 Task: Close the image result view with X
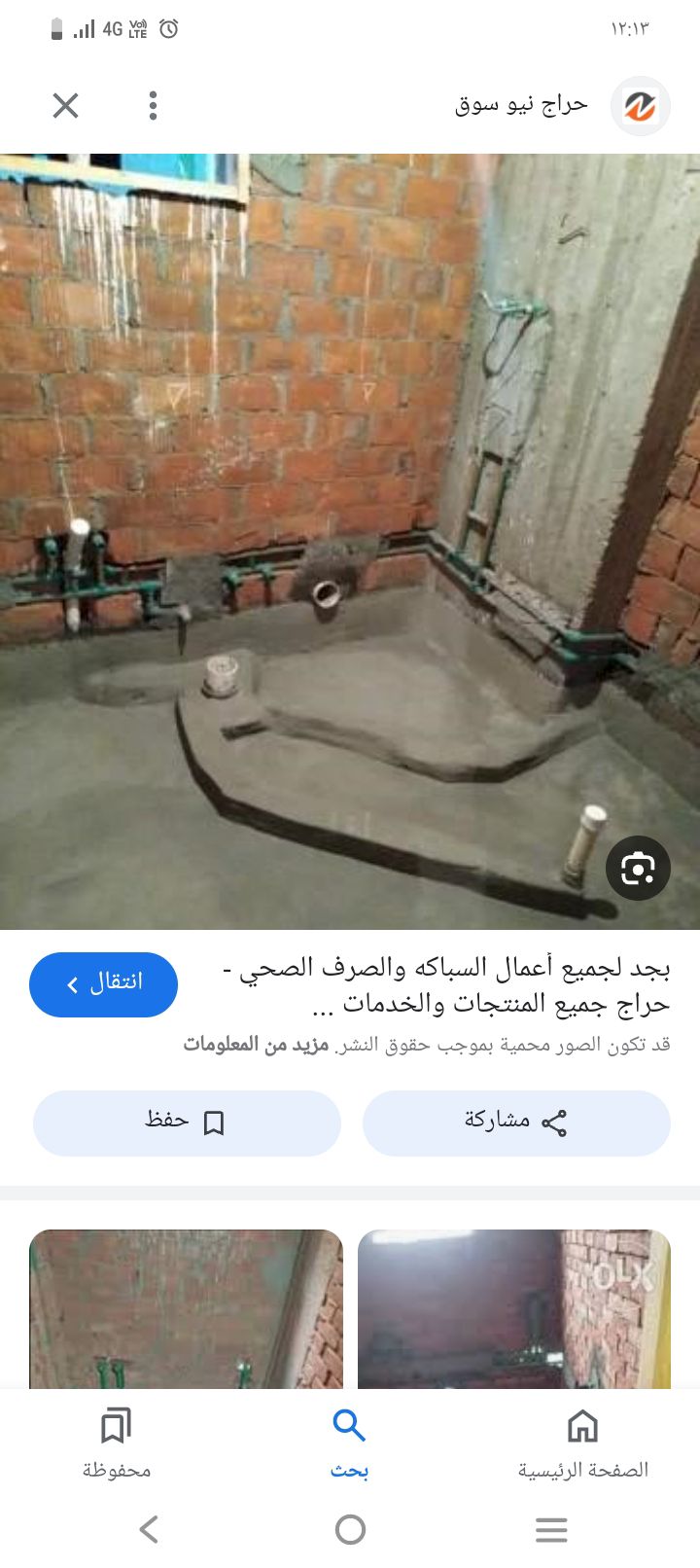click(64, 106)
